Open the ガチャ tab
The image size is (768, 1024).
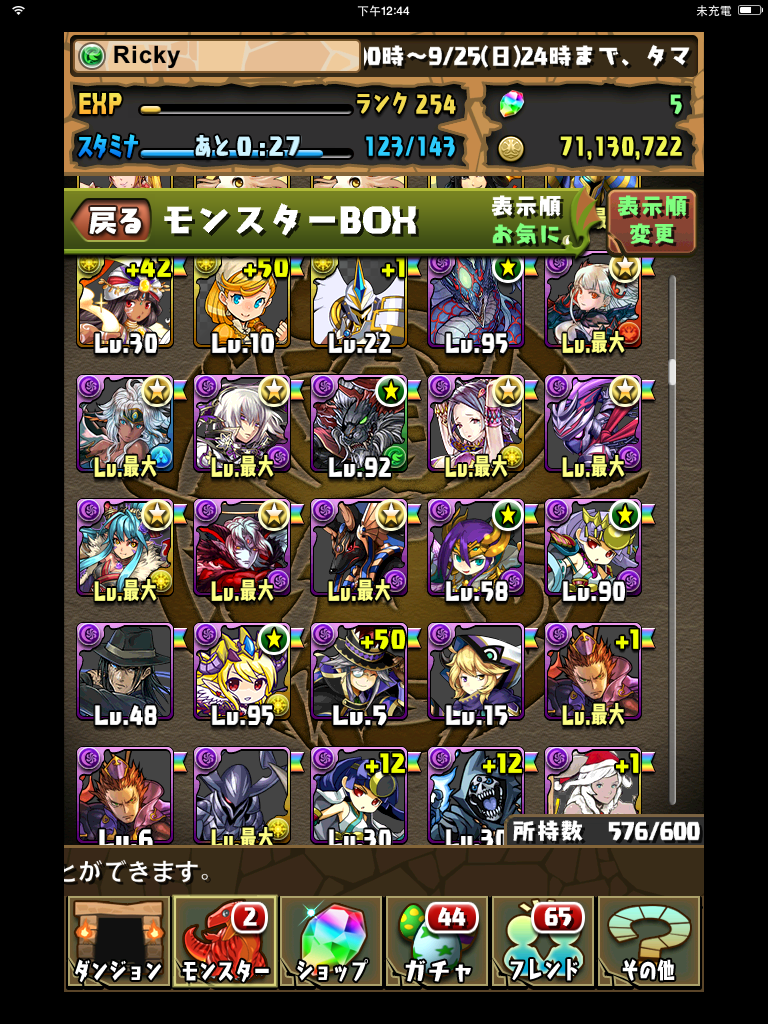438,942
